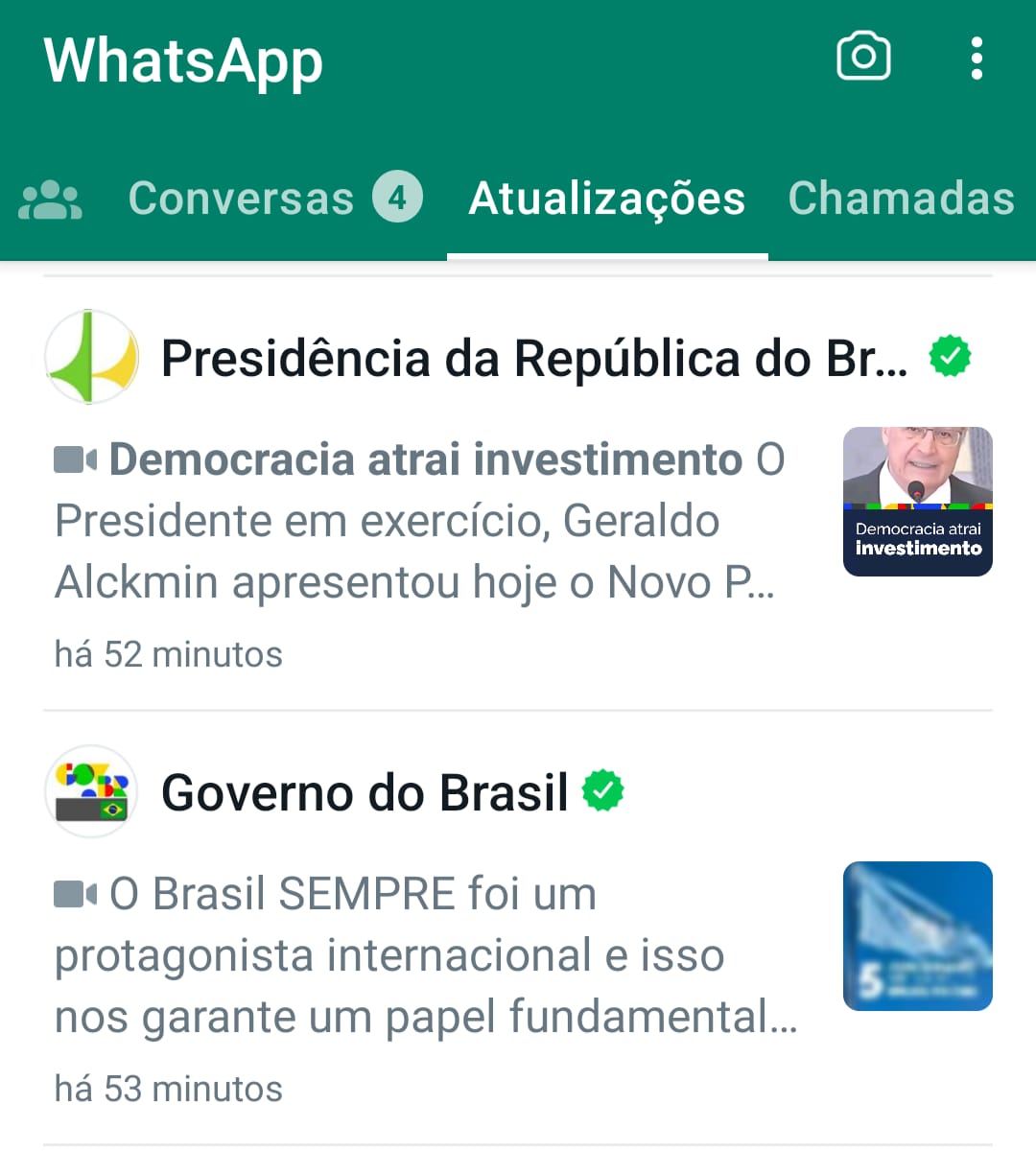Open the camera from the top bar

tap(863, 58)
